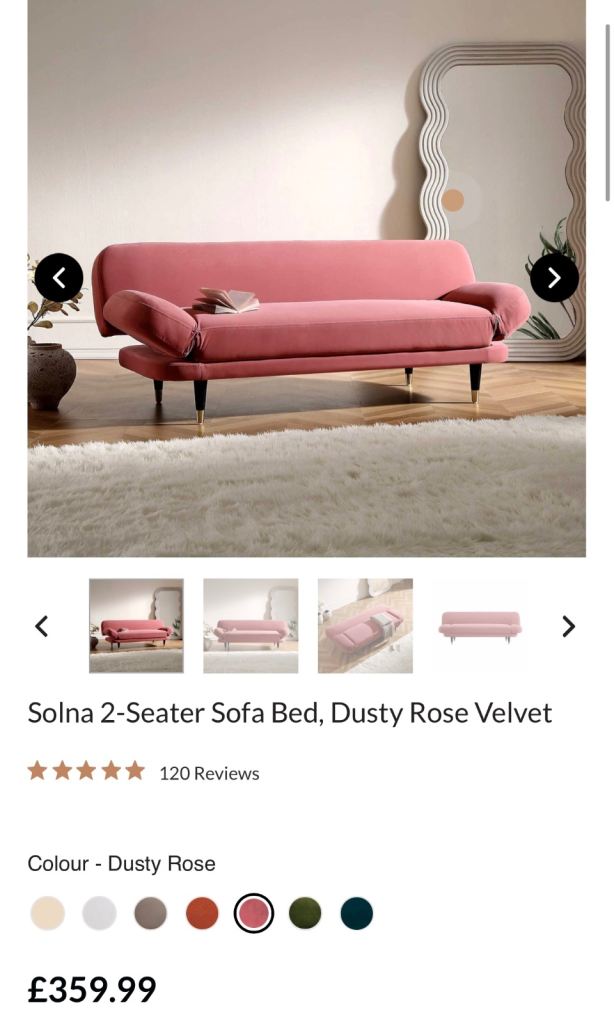This screenshot has width=614, height=1024.
Task: Select the first sofa thumbnail with mirror
Action: 136,626
